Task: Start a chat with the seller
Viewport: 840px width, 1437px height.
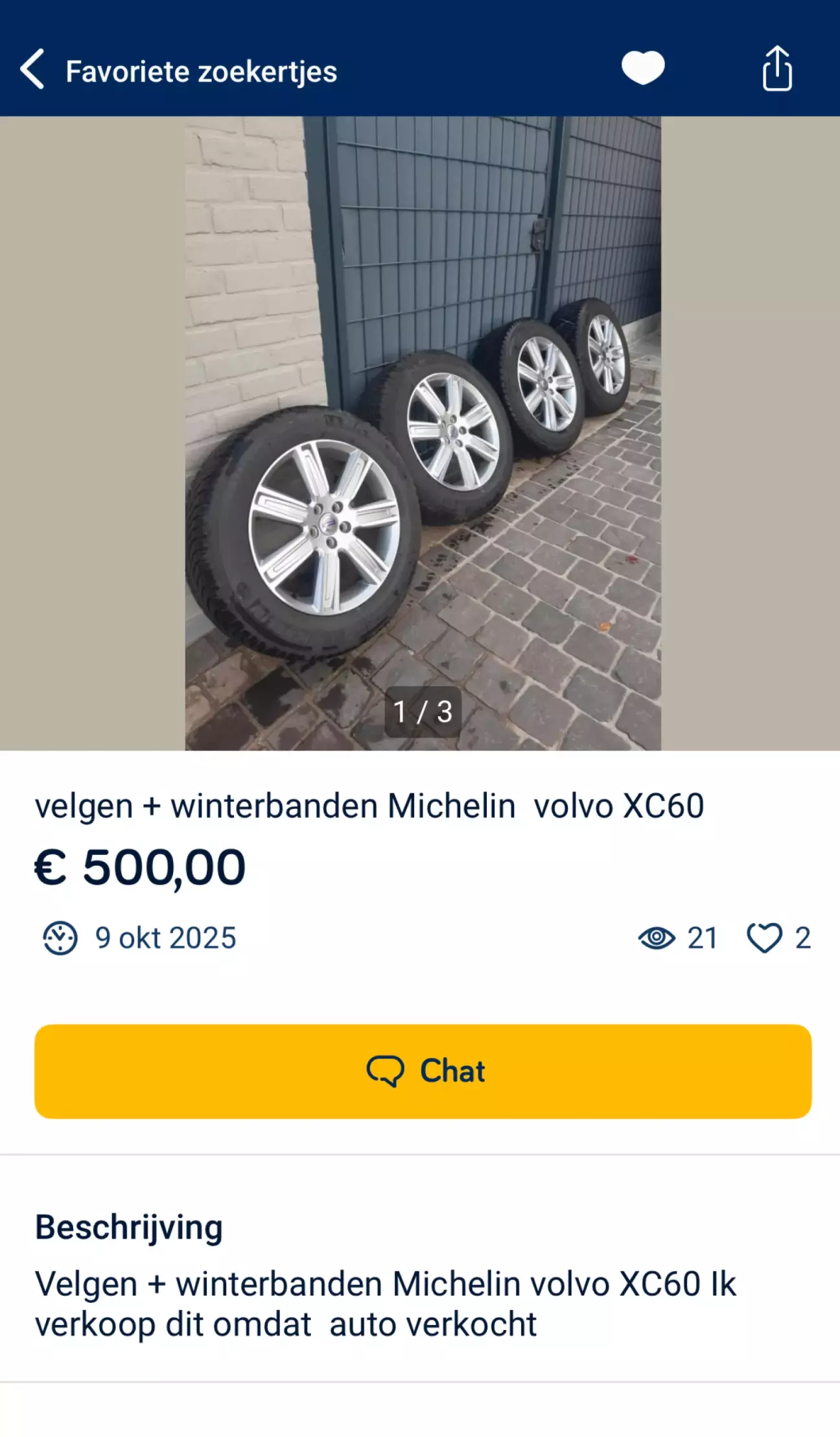Action: coord(423,1071)
